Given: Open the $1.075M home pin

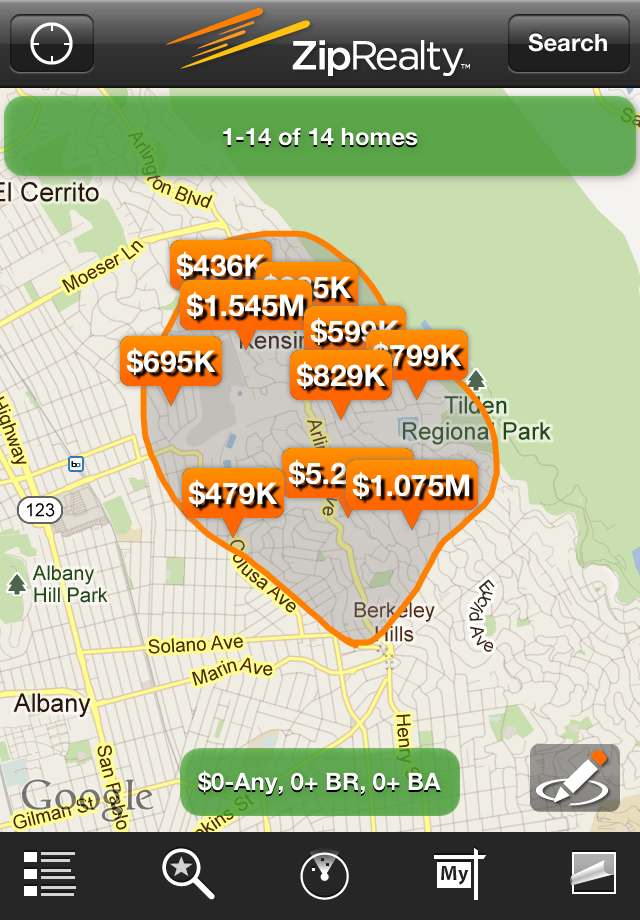Looking at the screenshot, I should click(411, 488).
